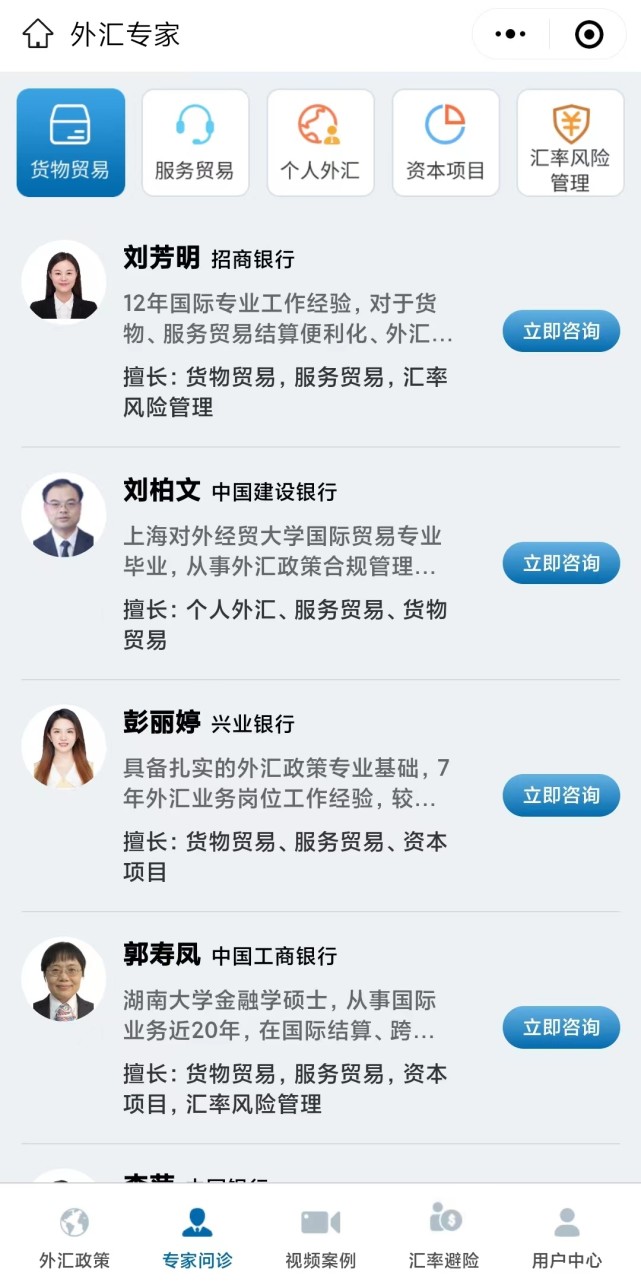Open 刘芳明's expert profile
The width and height of the screenshot is (641, 1285).
click(x=161, y=258)
